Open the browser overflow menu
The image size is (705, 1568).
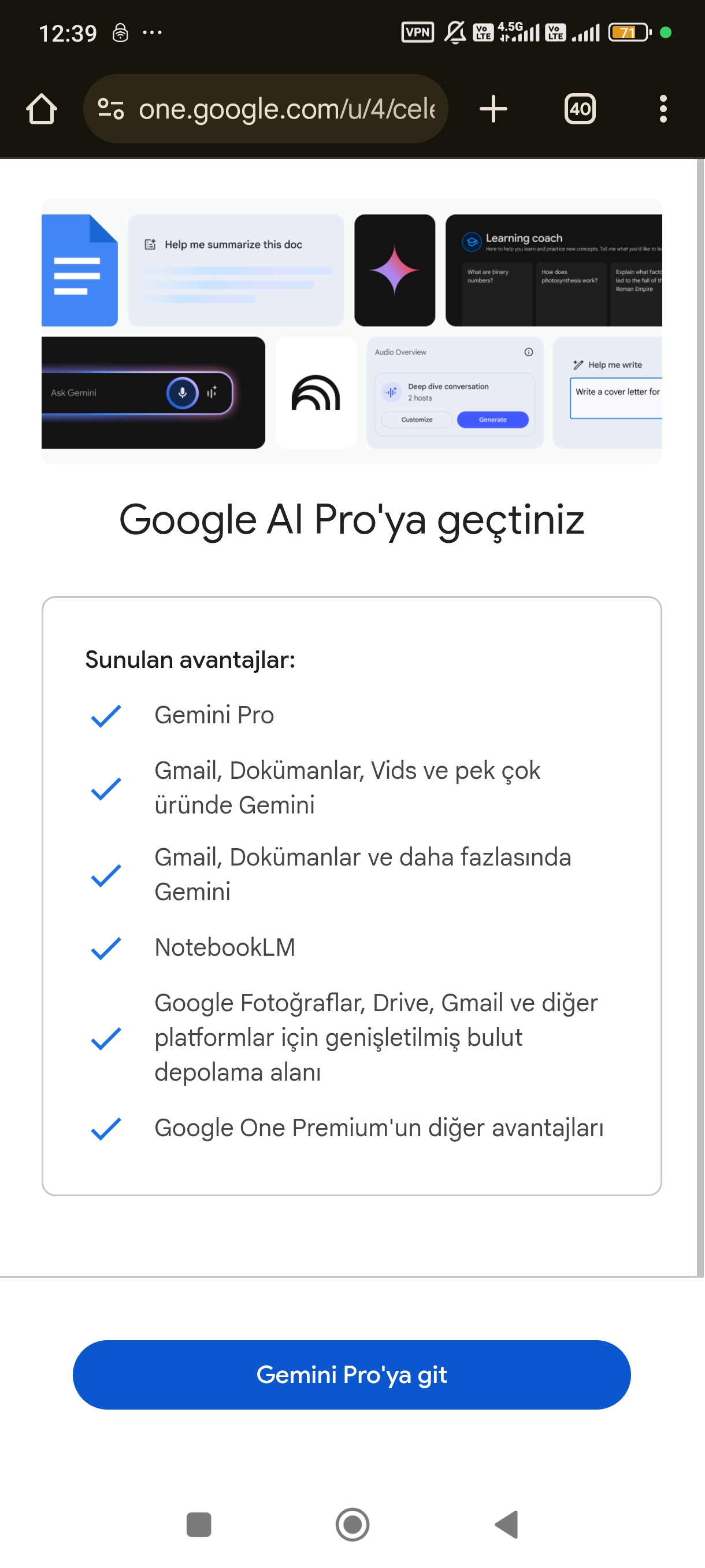pos(662,110)
